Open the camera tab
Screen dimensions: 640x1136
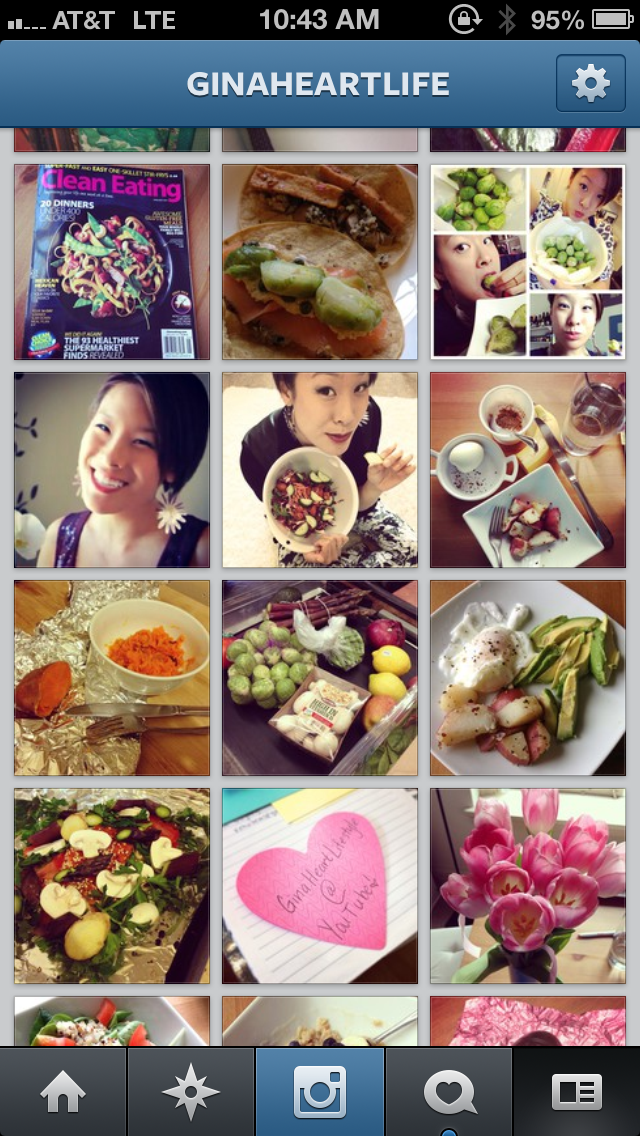[320, 1092]
